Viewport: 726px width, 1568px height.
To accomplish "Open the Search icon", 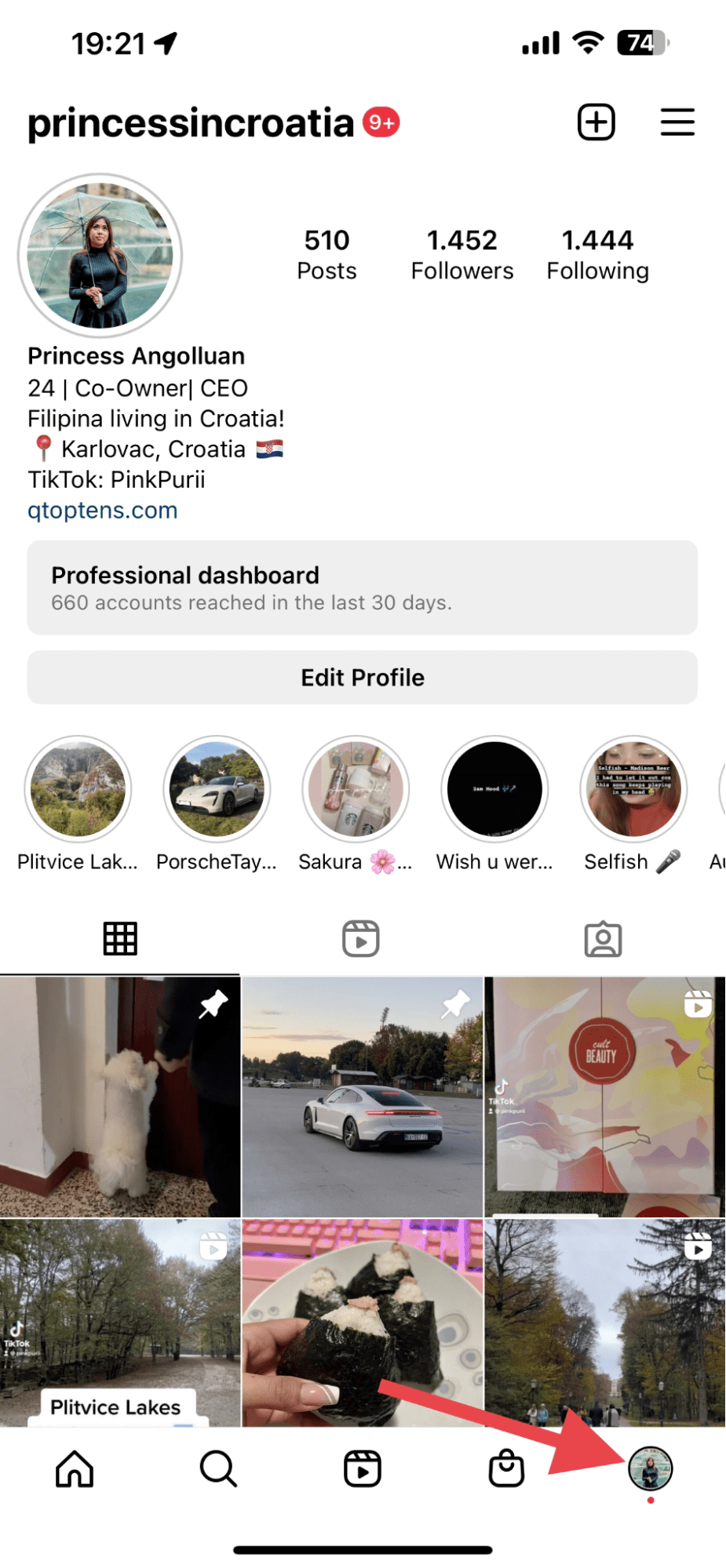I will tap(217, 1469).
